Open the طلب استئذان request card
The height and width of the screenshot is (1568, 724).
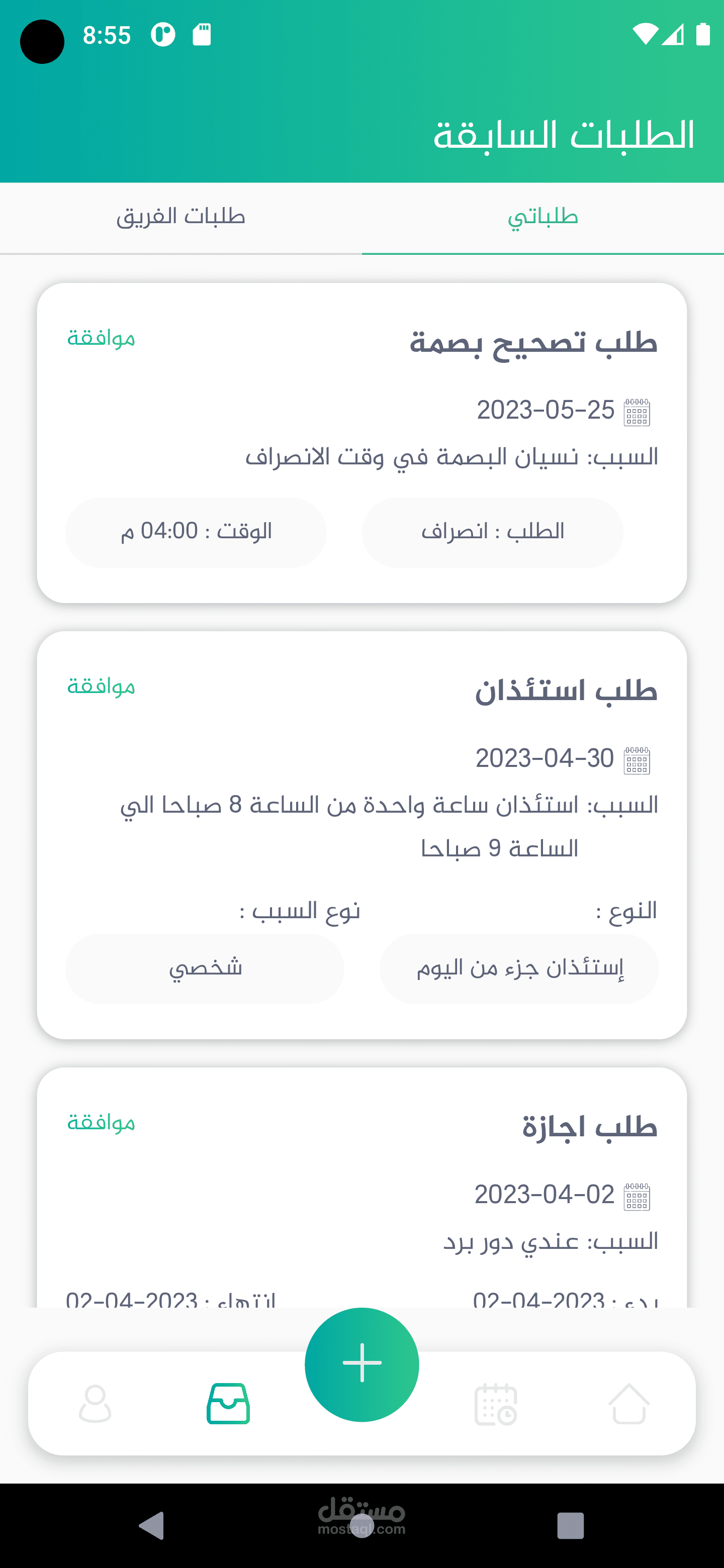click(361, 835)
